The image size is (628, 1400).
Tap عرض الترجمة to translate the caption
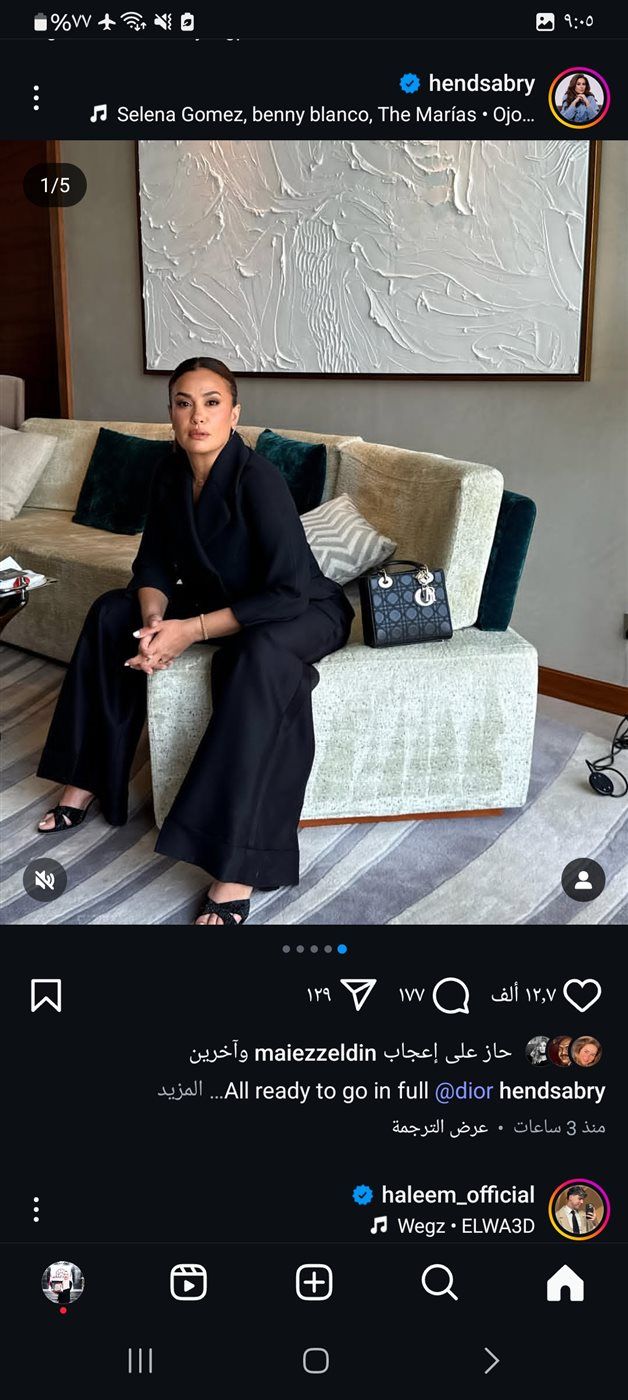pos(440,1127)
